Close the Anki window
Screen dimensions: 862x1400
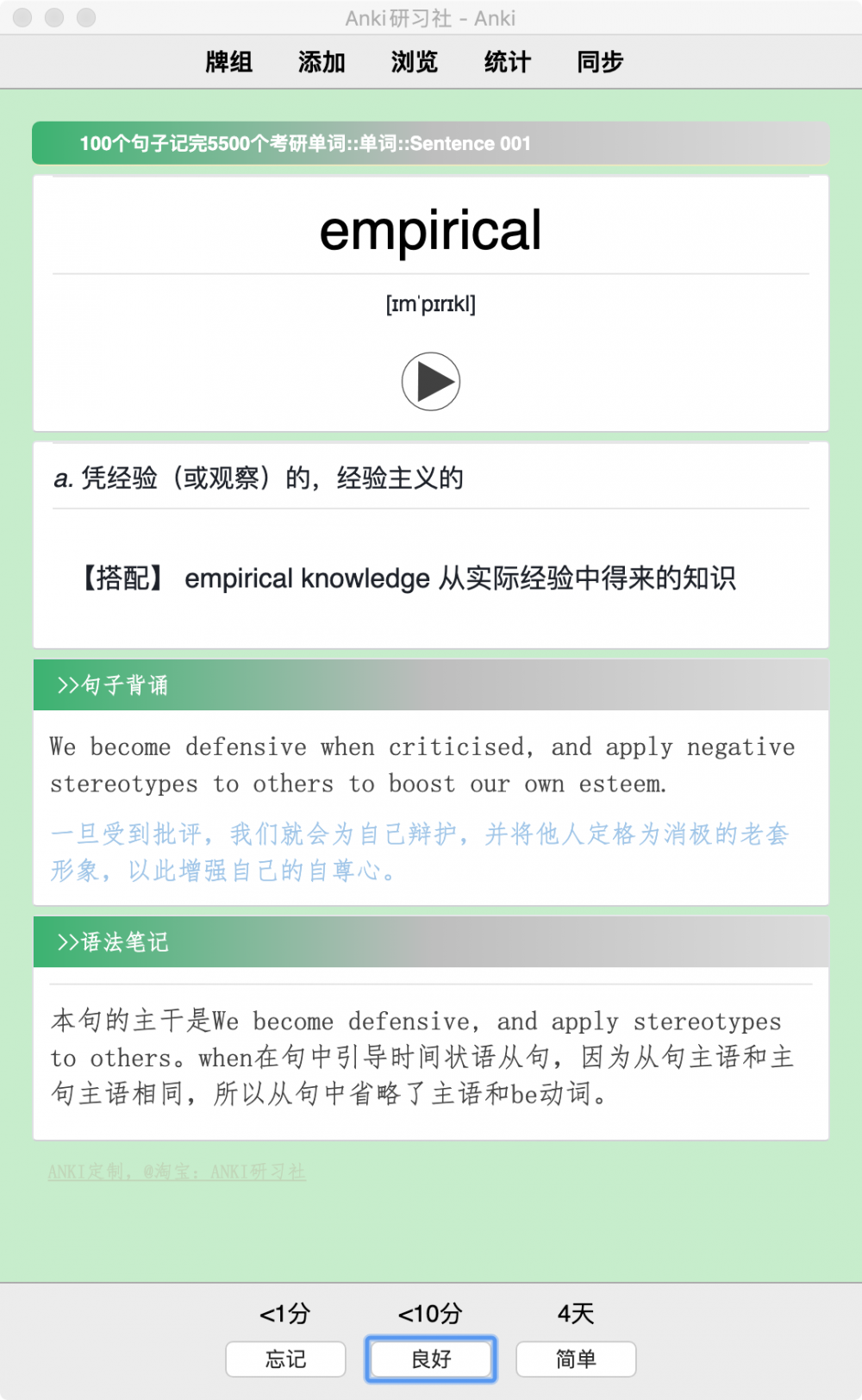[x=23, y=17]
